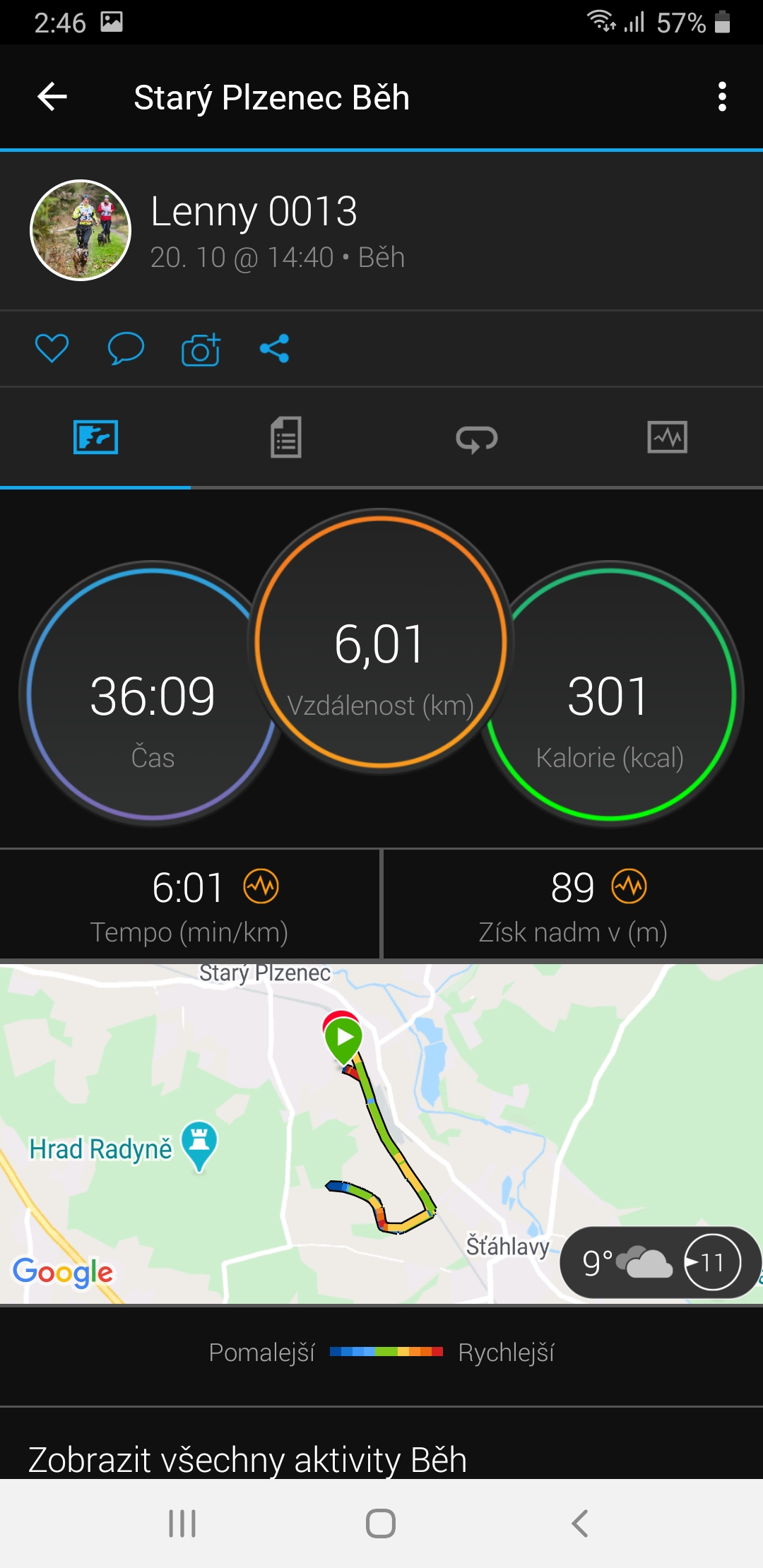Tap the system home button
Viewport: 763px width, 1568px height.
[x=381, y=1524]
